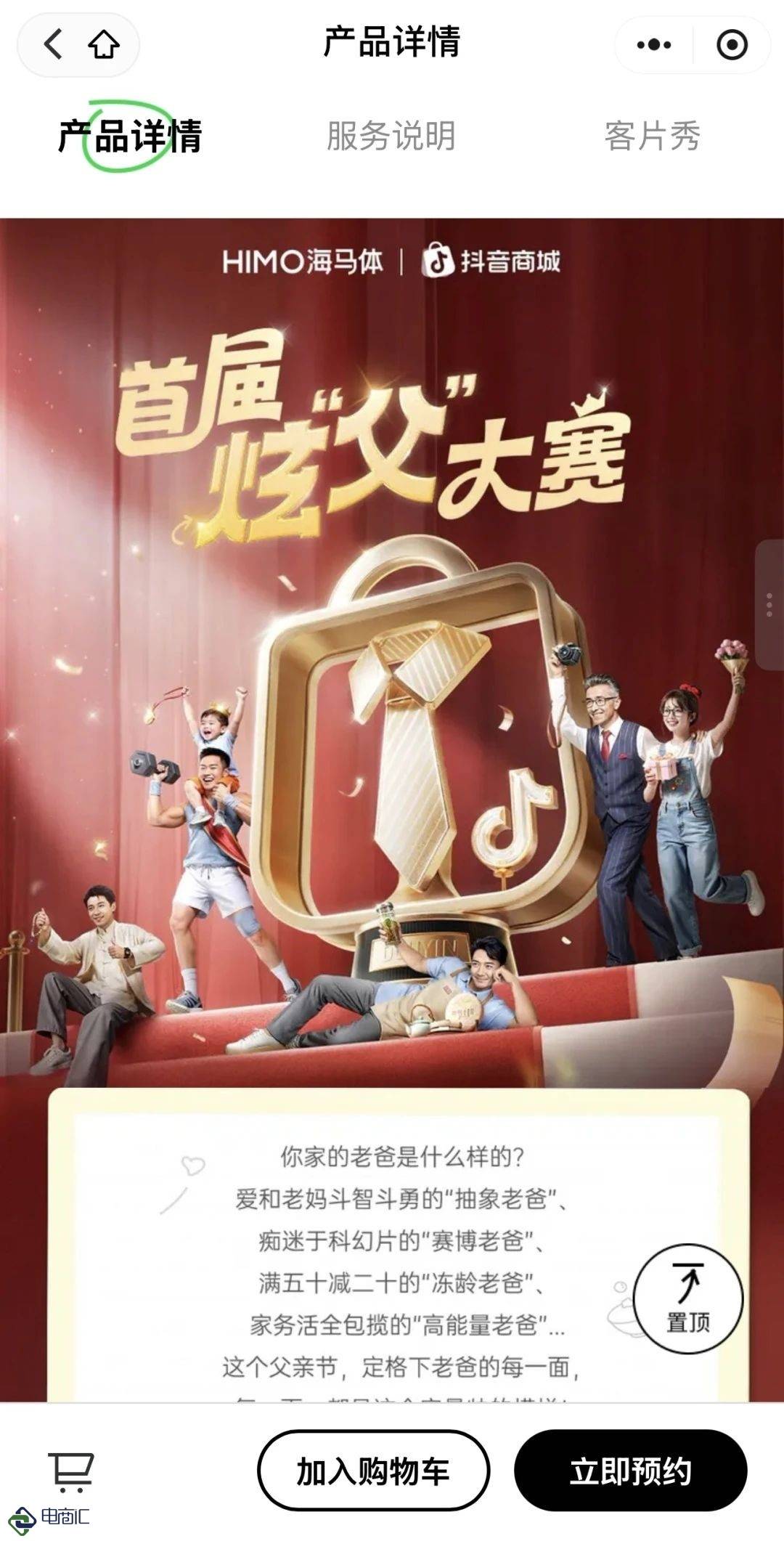
Task: Go back to the previous page
Action: tap(53, 44)
